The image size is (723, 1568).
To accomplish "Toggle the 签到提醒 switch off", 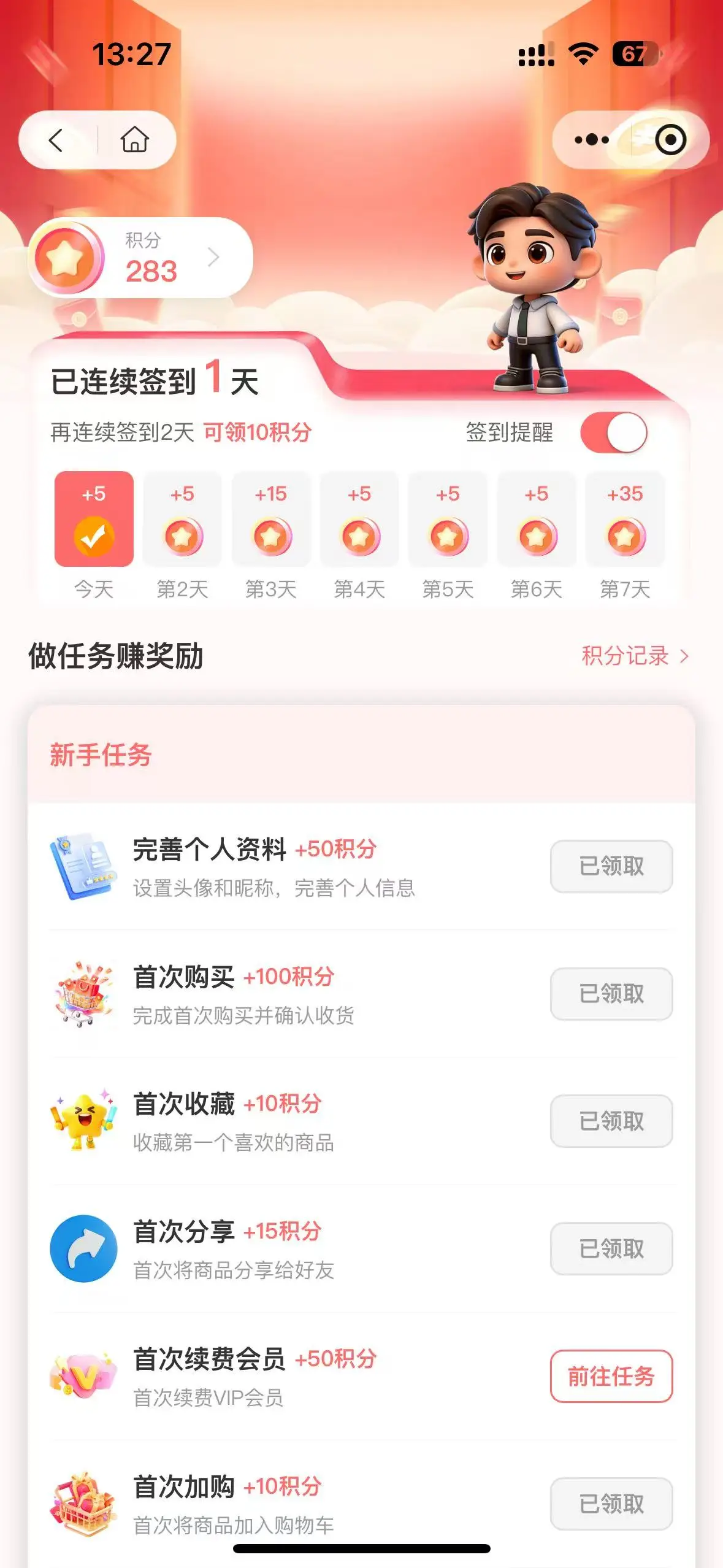I will point(614,432).
